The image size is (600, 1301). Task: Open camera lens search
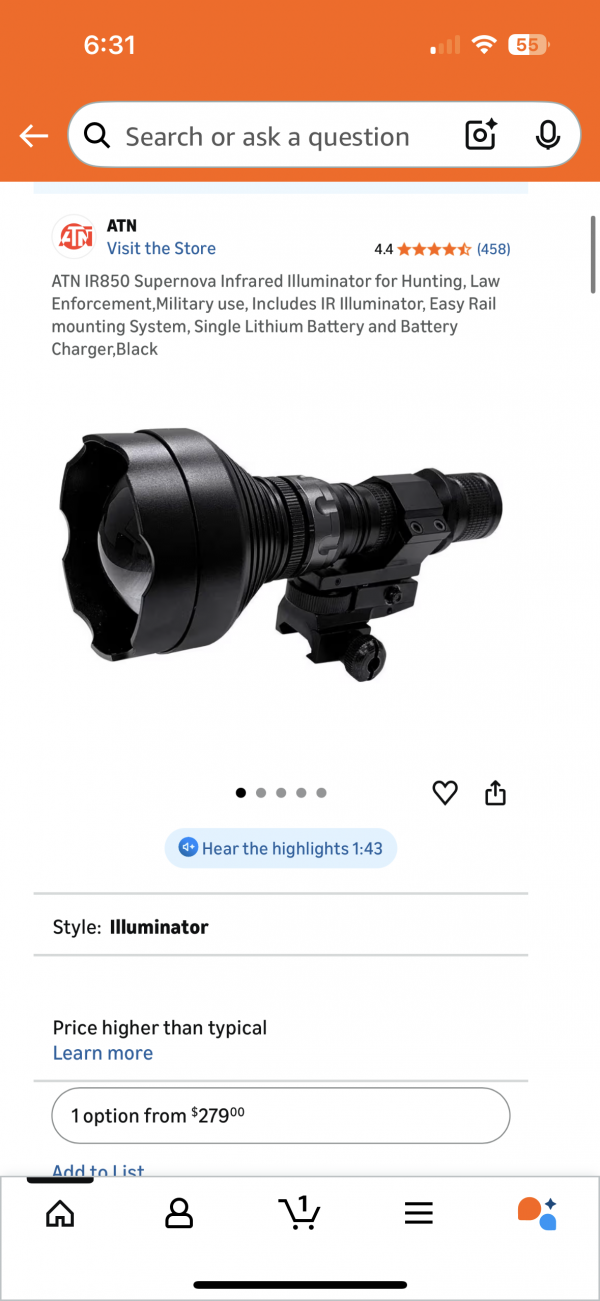point(481,136)
